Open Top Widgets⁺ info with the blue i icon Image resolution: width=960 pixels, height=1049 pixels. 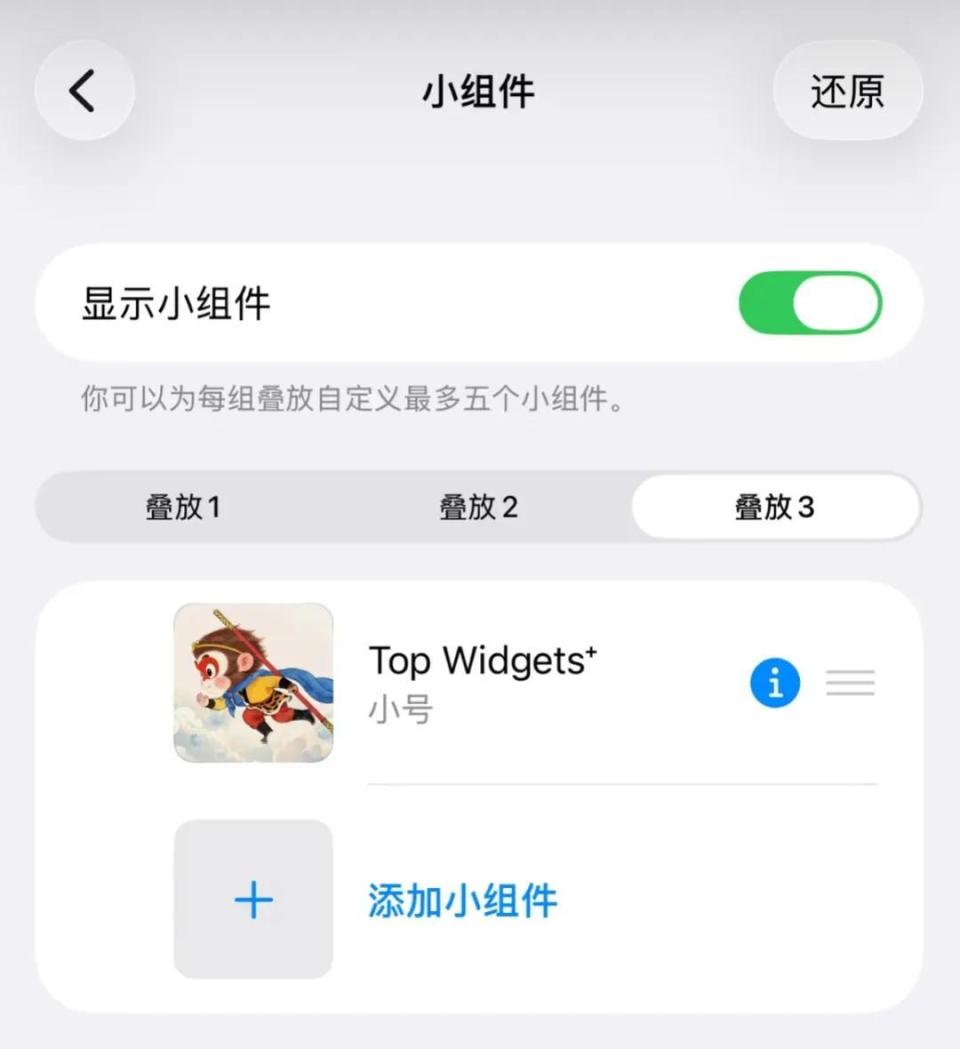pos(775,682)
